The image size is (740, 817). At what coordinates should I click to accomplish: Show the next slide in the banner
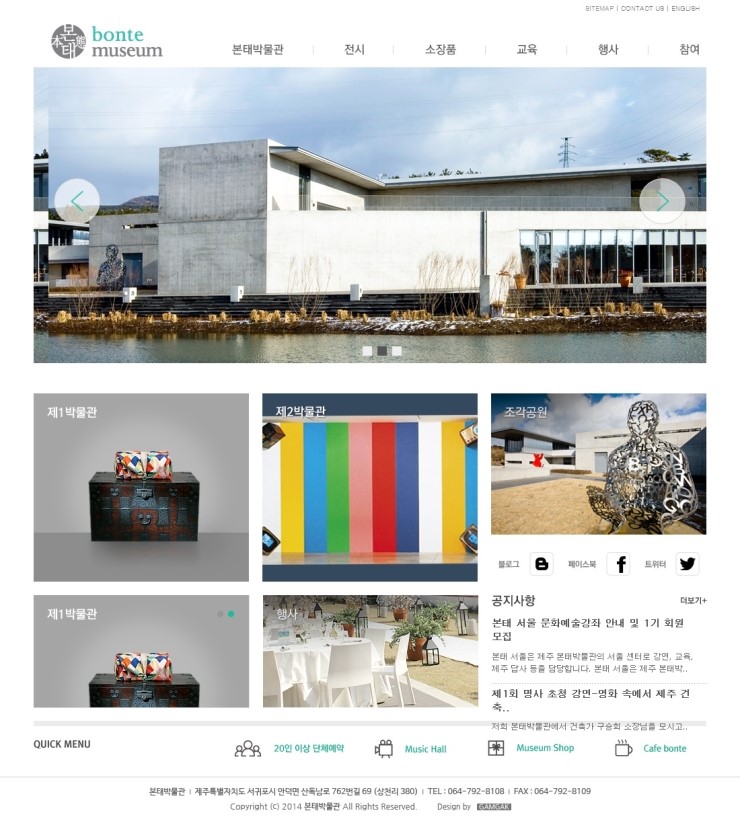(x=662, y=201)
